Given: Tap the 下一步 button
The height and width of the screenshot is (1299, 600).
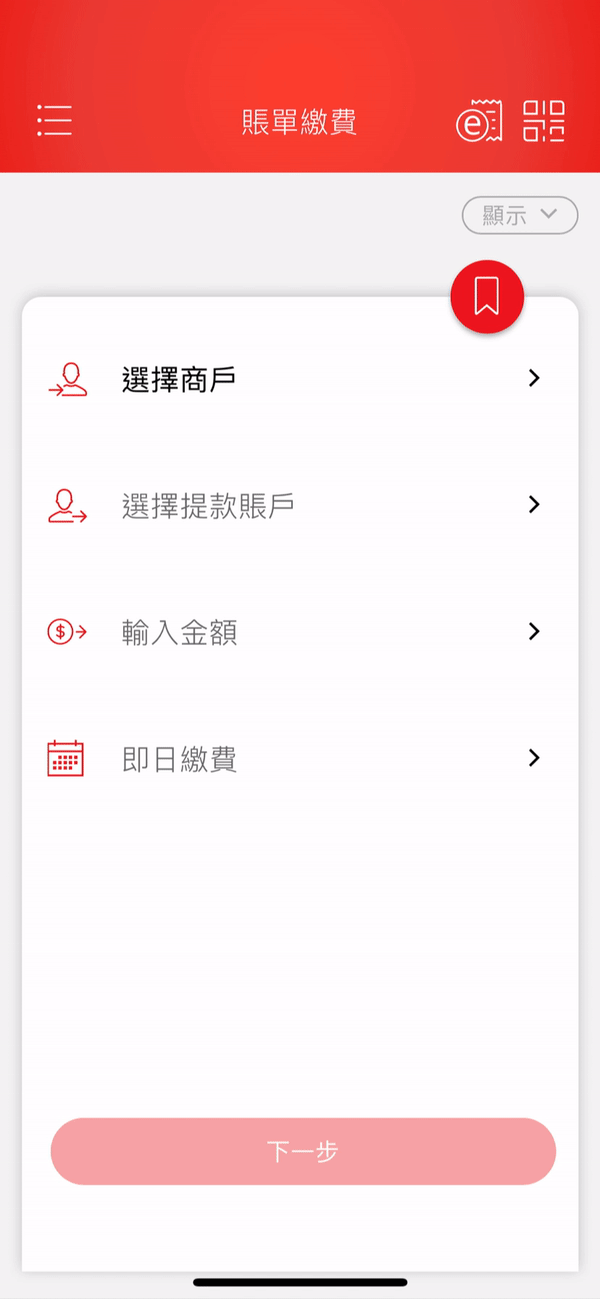Looking at the screenshot, I should 303,1151.
